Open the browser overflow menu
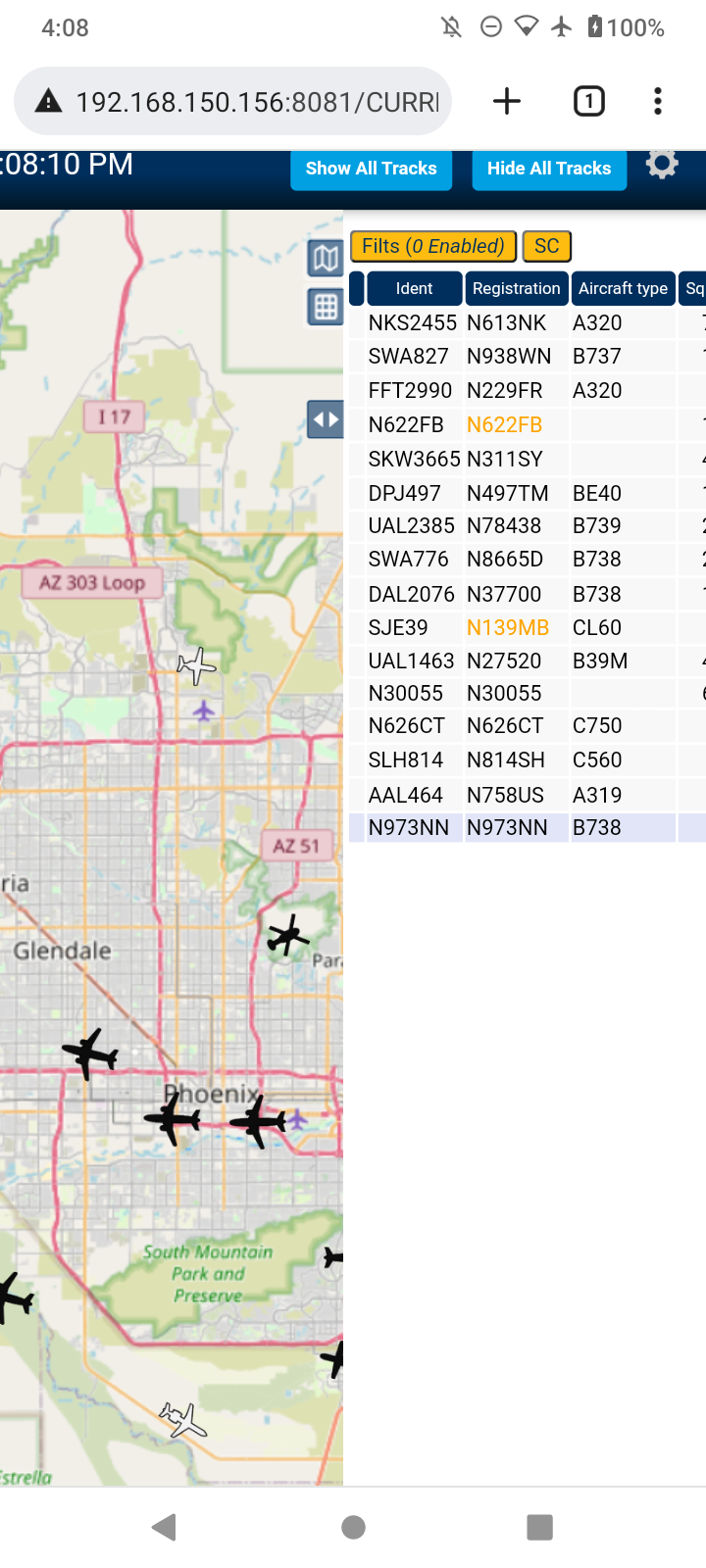This screenshot has width=706, height=1568. coord(658,101)
